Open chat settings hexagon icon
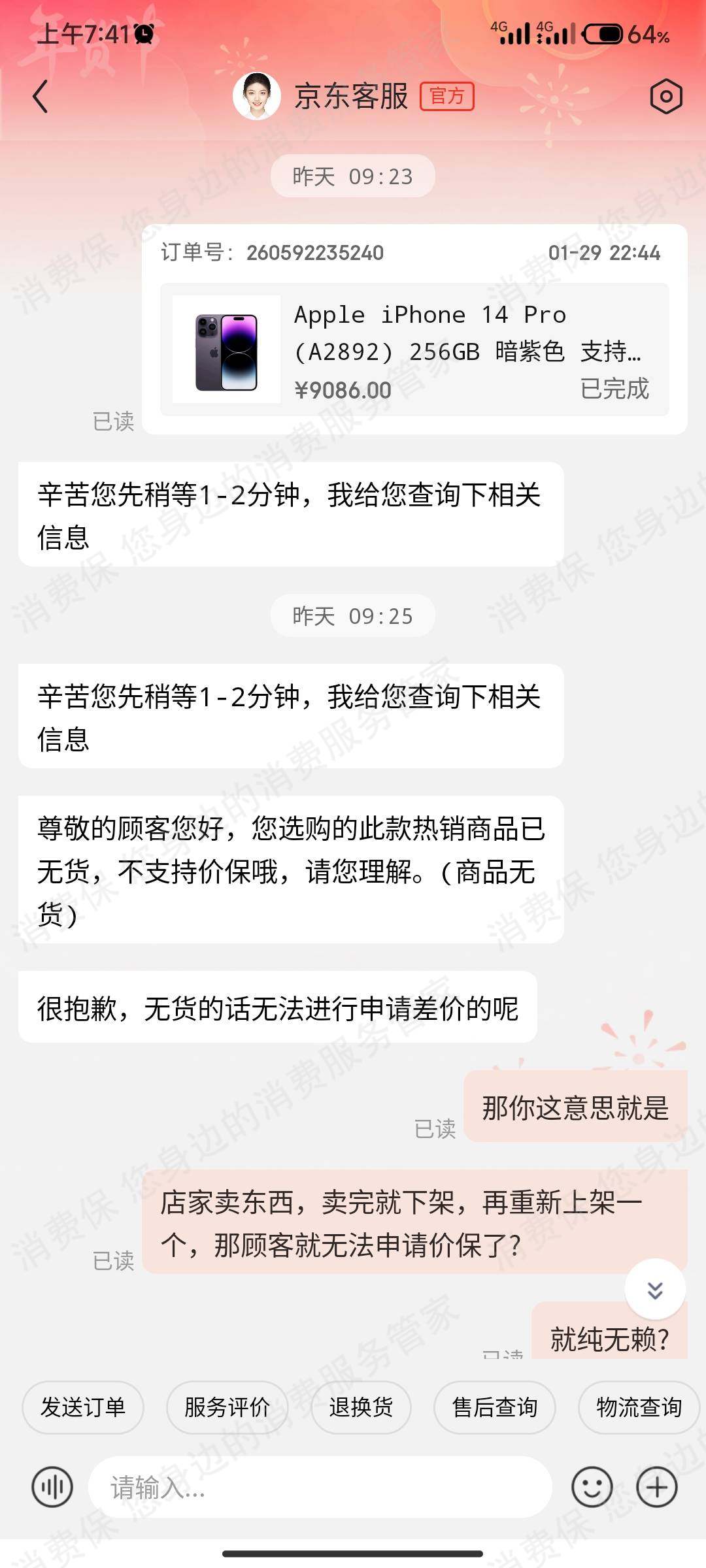 click(x=665, y=97)
